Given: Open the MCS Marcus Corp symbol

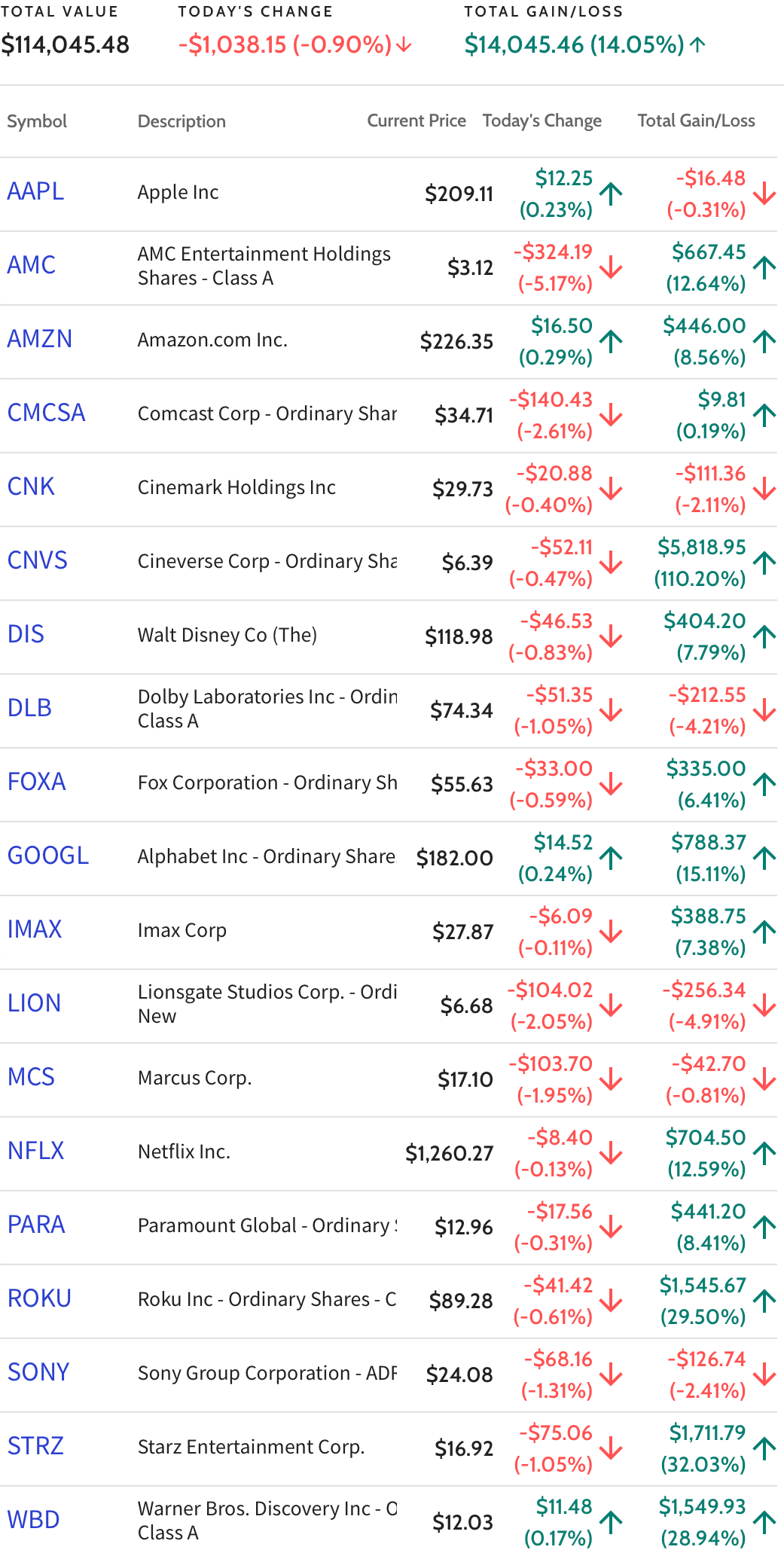Looking at the screenshot, I should pos(31,1077).
